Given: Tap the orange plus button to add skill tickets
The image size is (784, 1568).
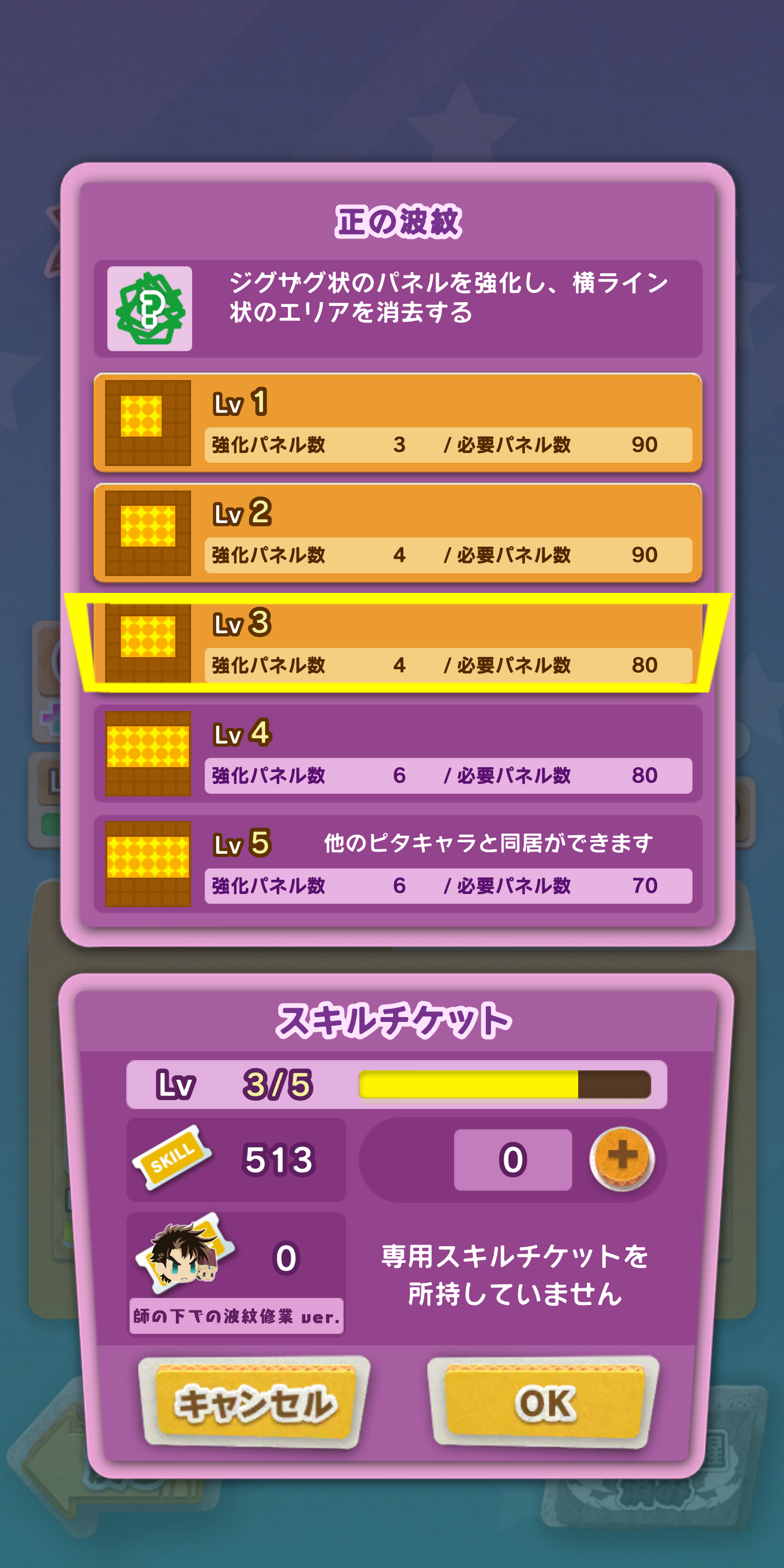Looking at the screenshot, I should [x=621, y=1159].
